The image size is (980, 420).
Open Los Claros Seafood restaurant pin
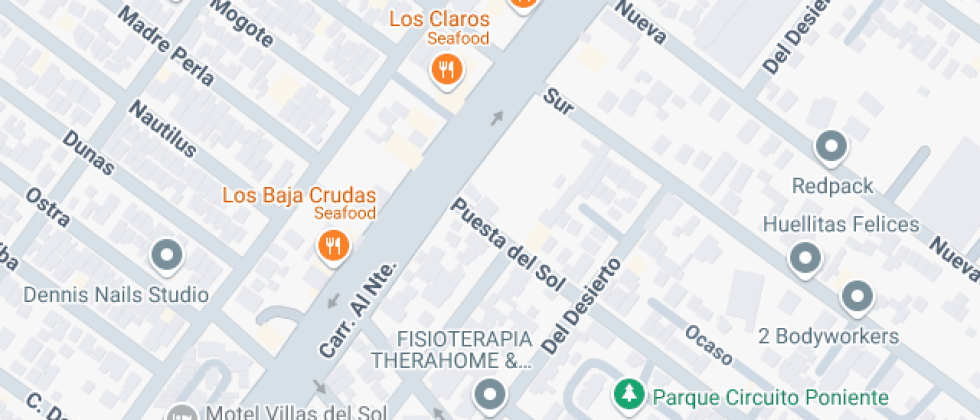(x=446, y=69)
